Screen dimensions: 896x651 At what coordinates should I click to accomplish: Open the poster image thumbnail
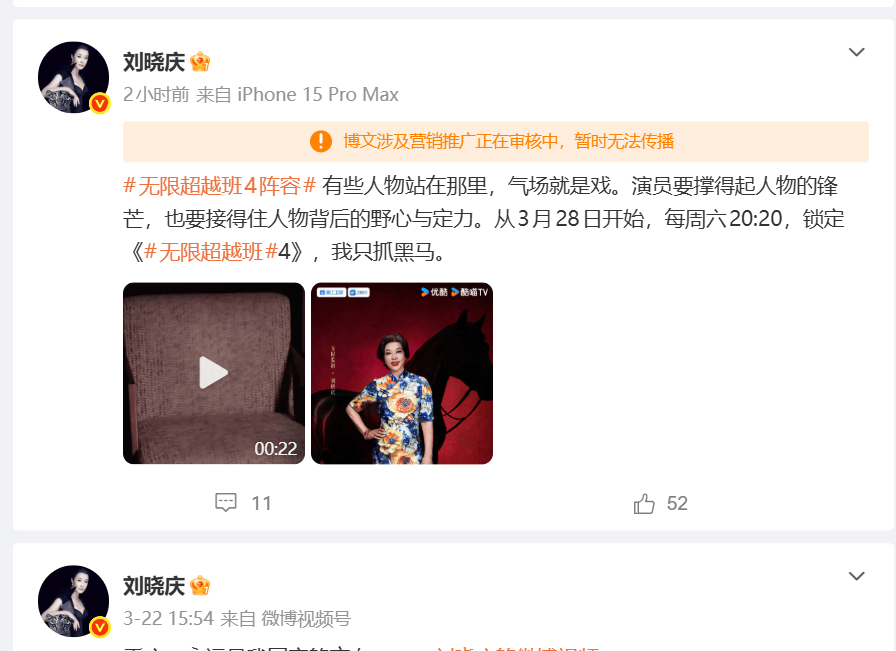click(401, 373)
